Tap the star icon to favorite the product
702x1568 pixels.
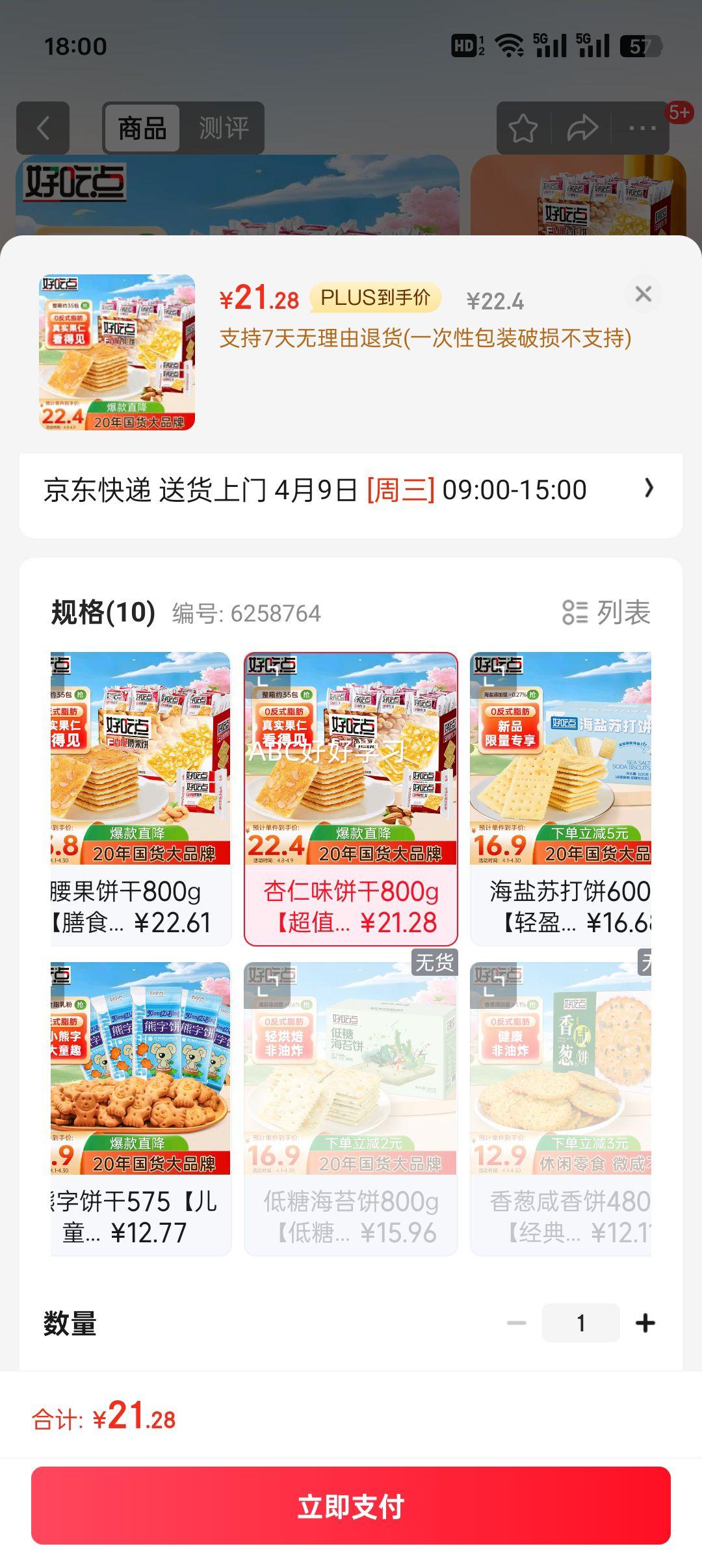coord(524,128)
